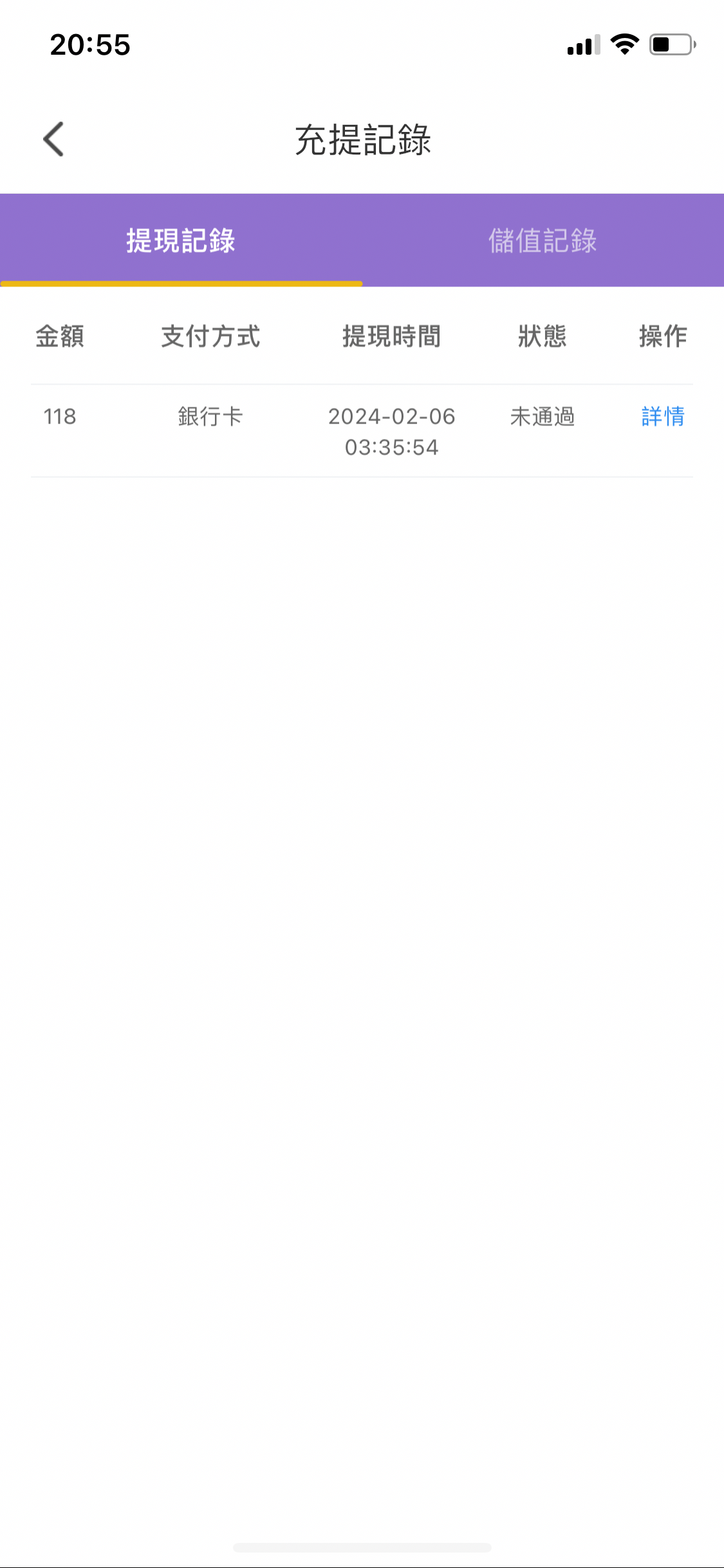Switch to the 儲值記錄 tab
This screenshot has height=1568, width=724.
click(543, 241)
